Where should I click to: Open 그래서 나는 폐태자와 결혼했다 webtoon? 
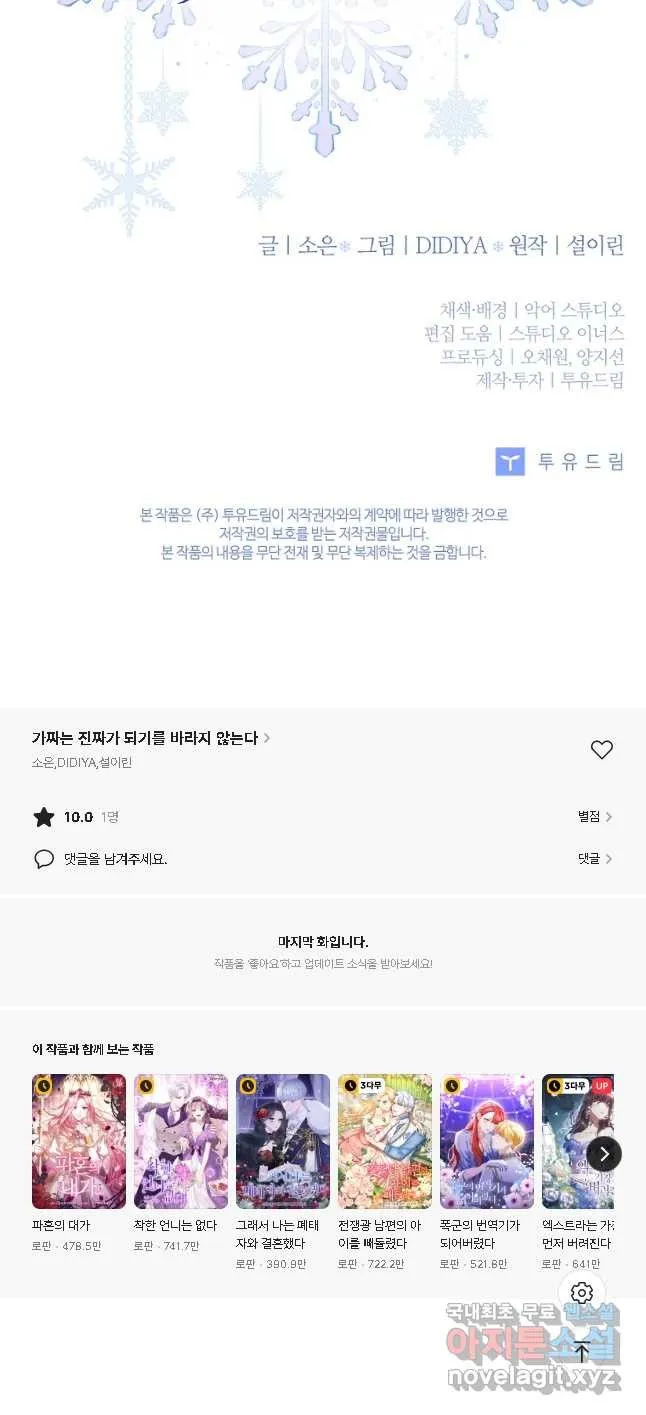point(283,1141)
